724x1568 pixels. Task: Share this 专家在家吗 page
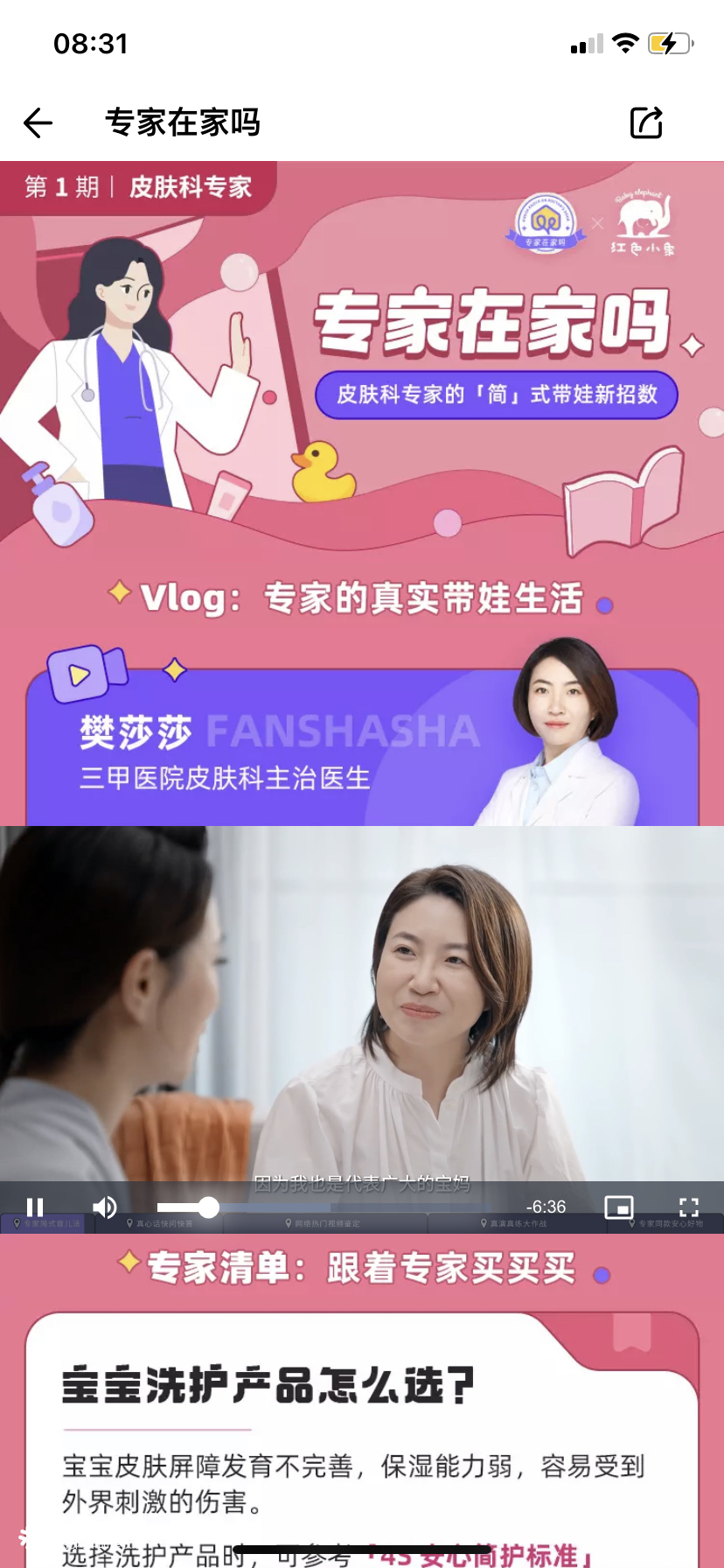[646, 122]
